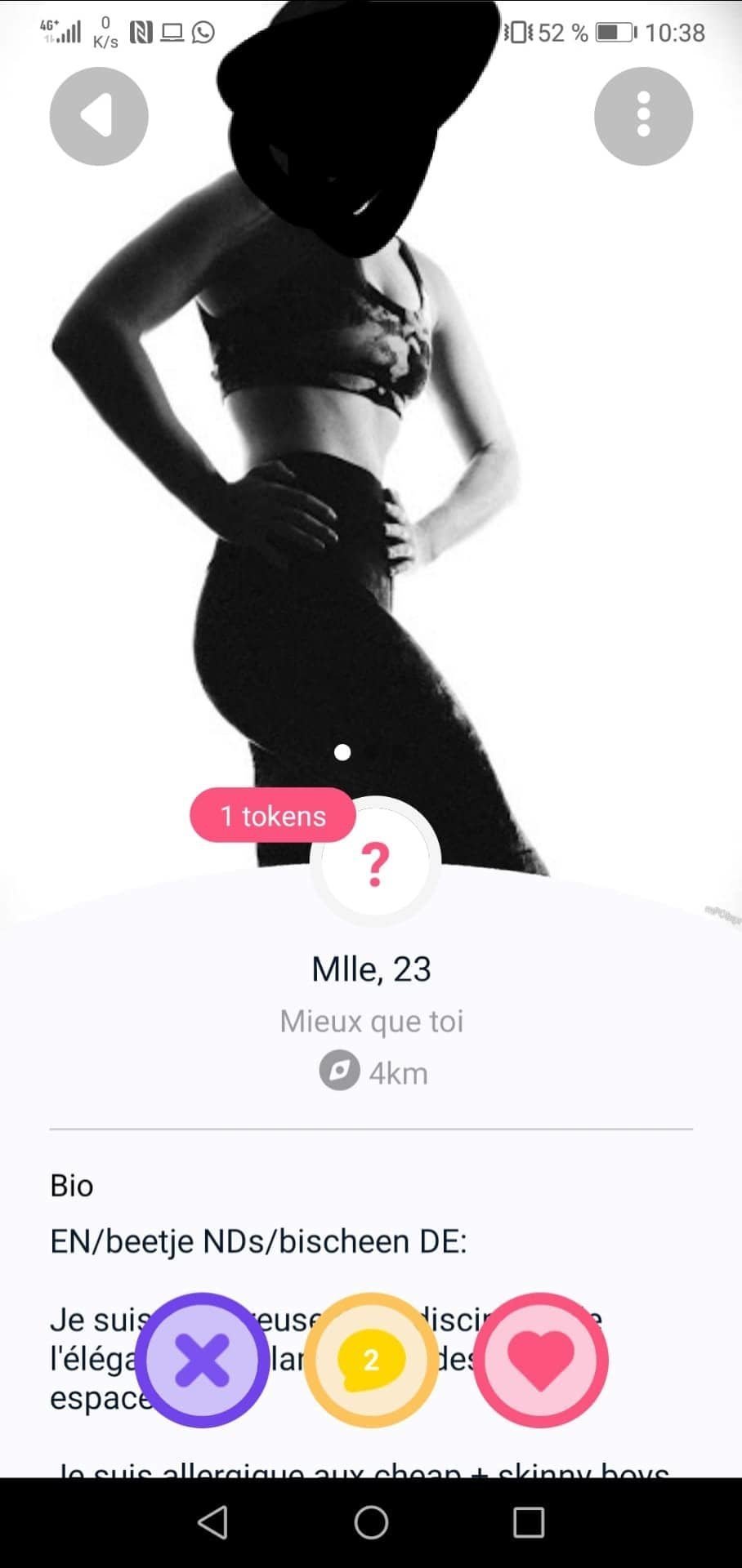
Task: Like this profile with the heart button
Action: pyautogui.click(x=541, y=1360)
